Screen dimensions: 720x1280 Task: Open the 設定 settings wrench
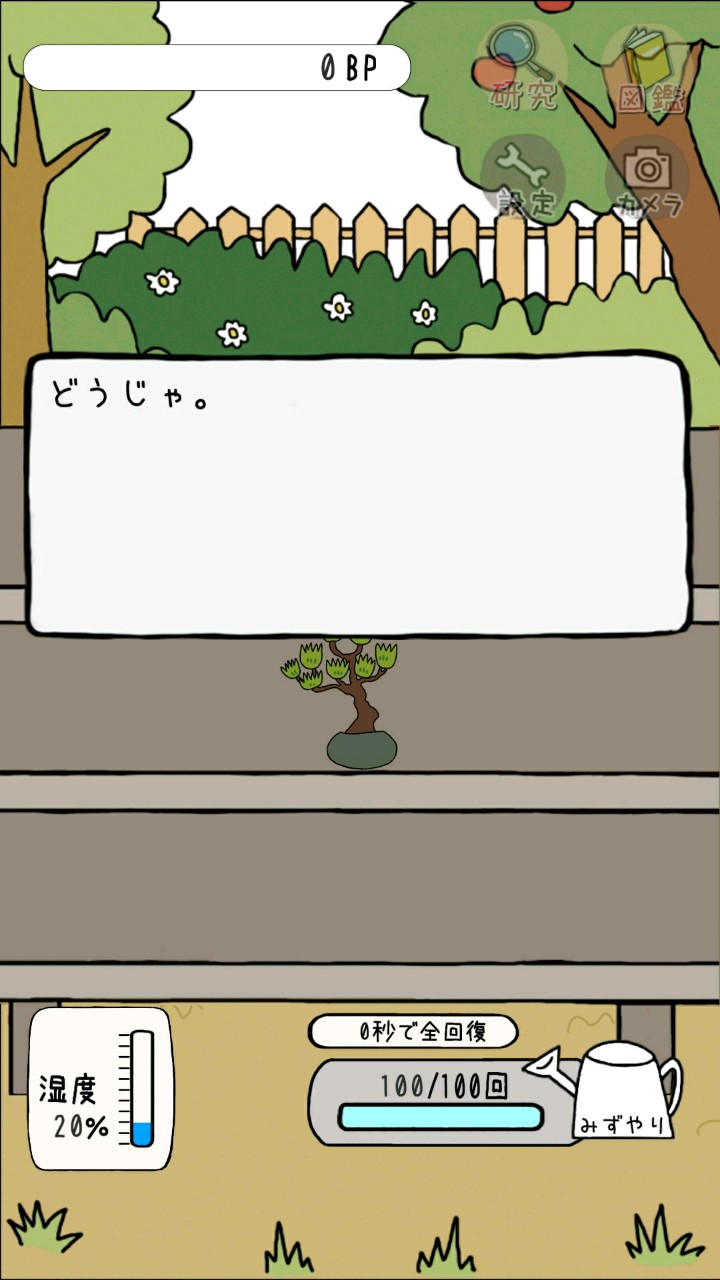click(523, 180)
